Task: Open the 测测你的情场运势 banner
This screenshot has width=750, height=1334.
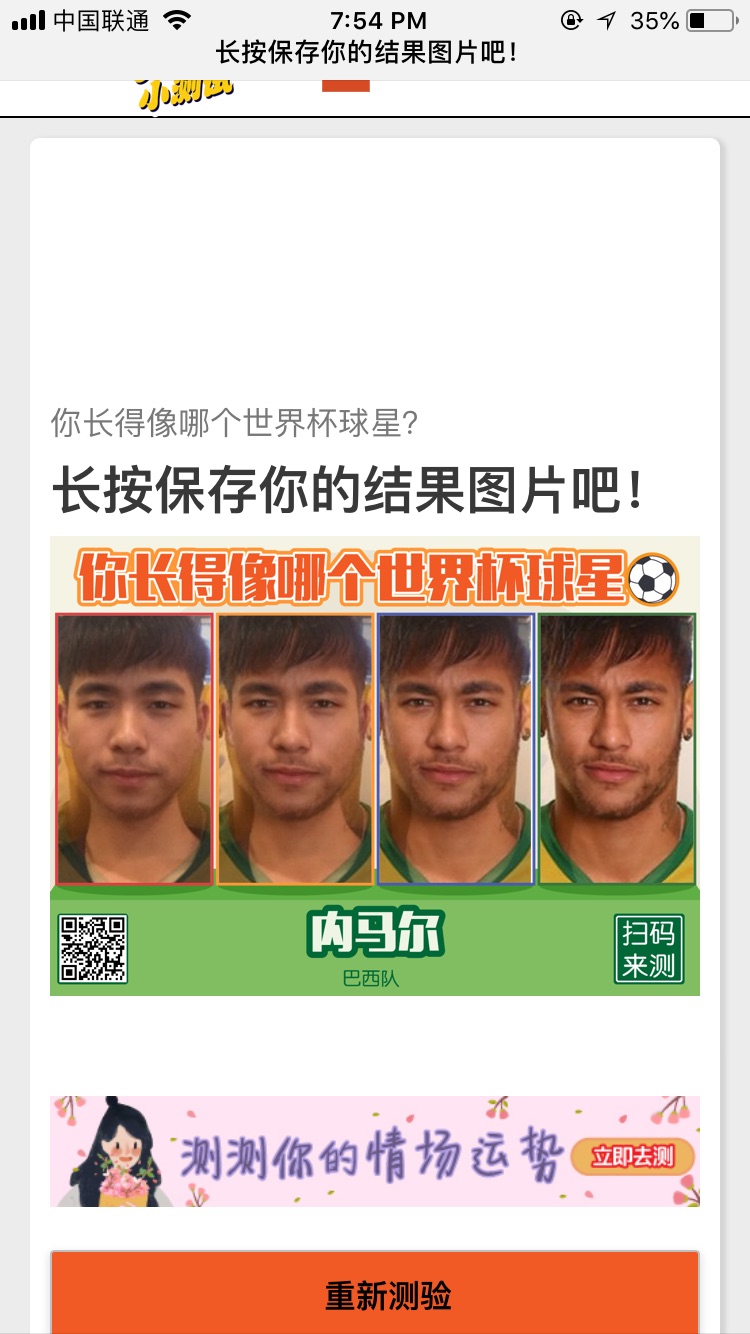Action: pos(375,1151)
